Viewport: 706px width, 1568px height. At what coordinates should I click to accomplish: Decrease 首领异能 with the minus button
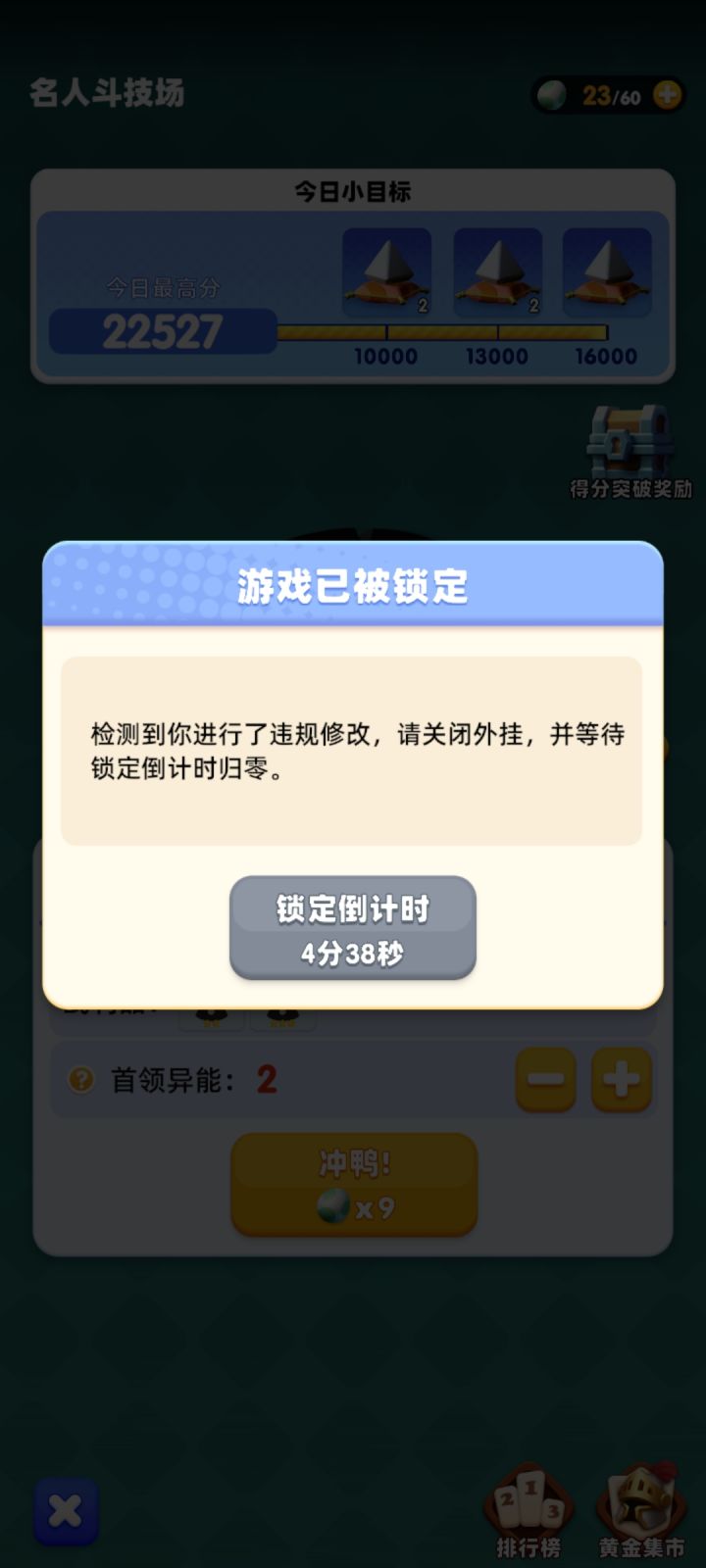[545, 1080]
